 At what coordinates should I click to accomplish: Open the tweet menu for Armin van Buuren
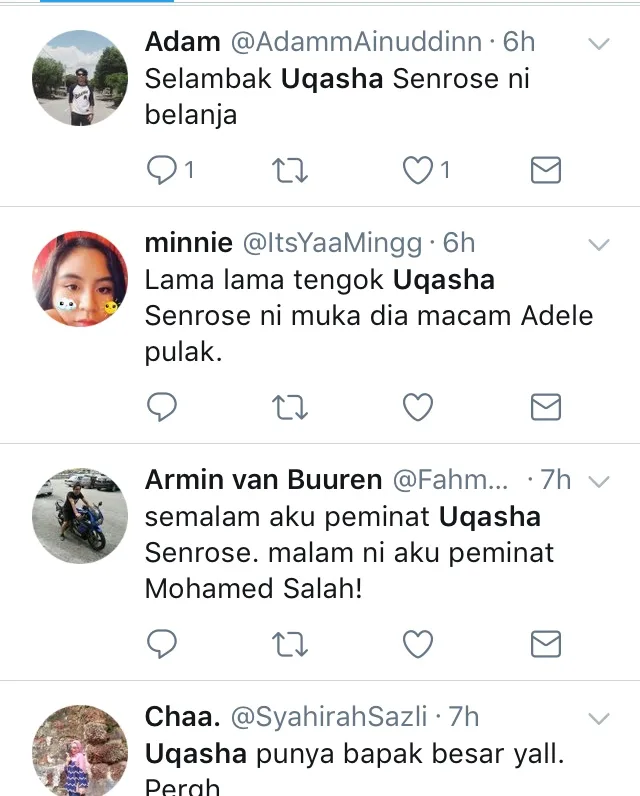coord(598,481)
